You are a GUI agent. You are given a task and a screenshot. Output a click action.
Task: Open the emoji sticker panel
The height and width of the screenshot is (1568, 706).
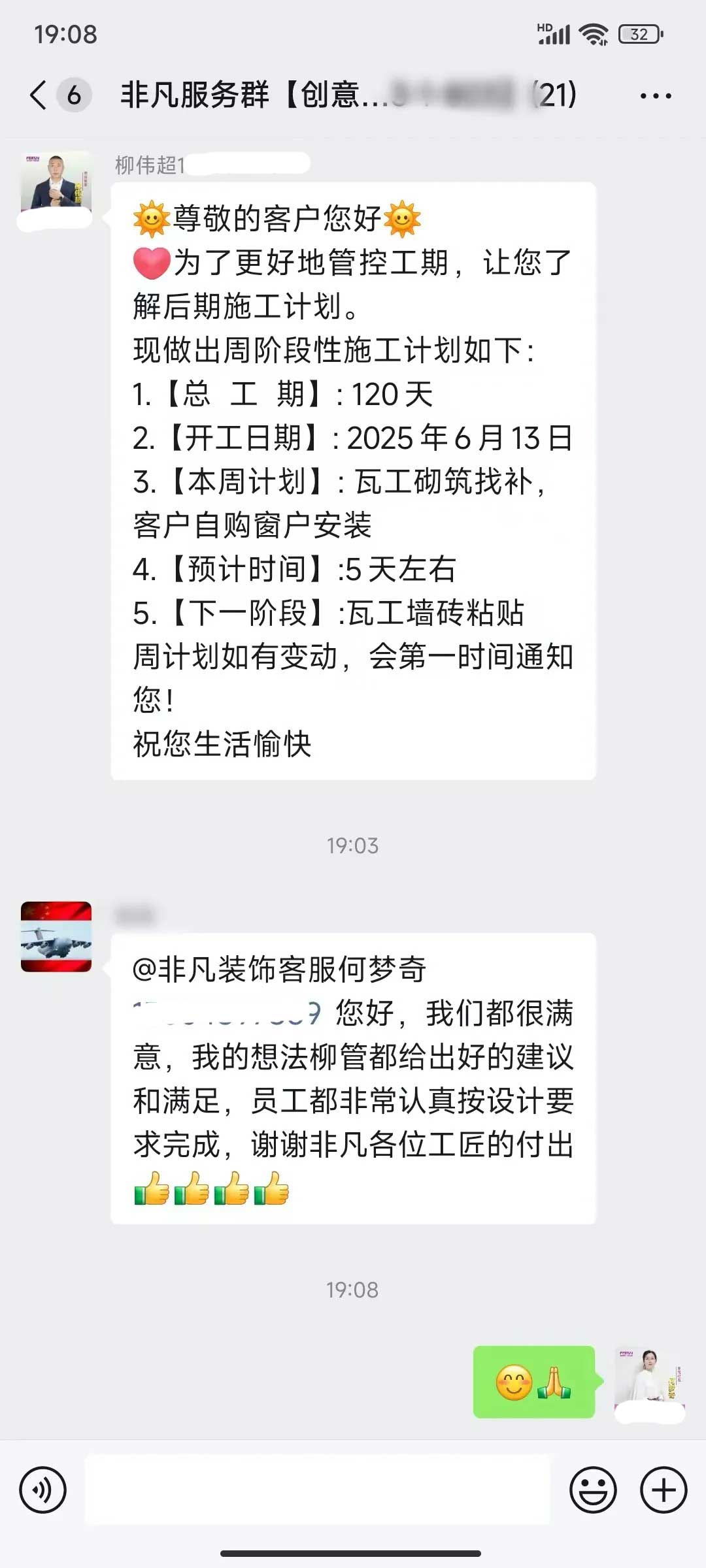pyautogui.click(x=593, y=1490)
